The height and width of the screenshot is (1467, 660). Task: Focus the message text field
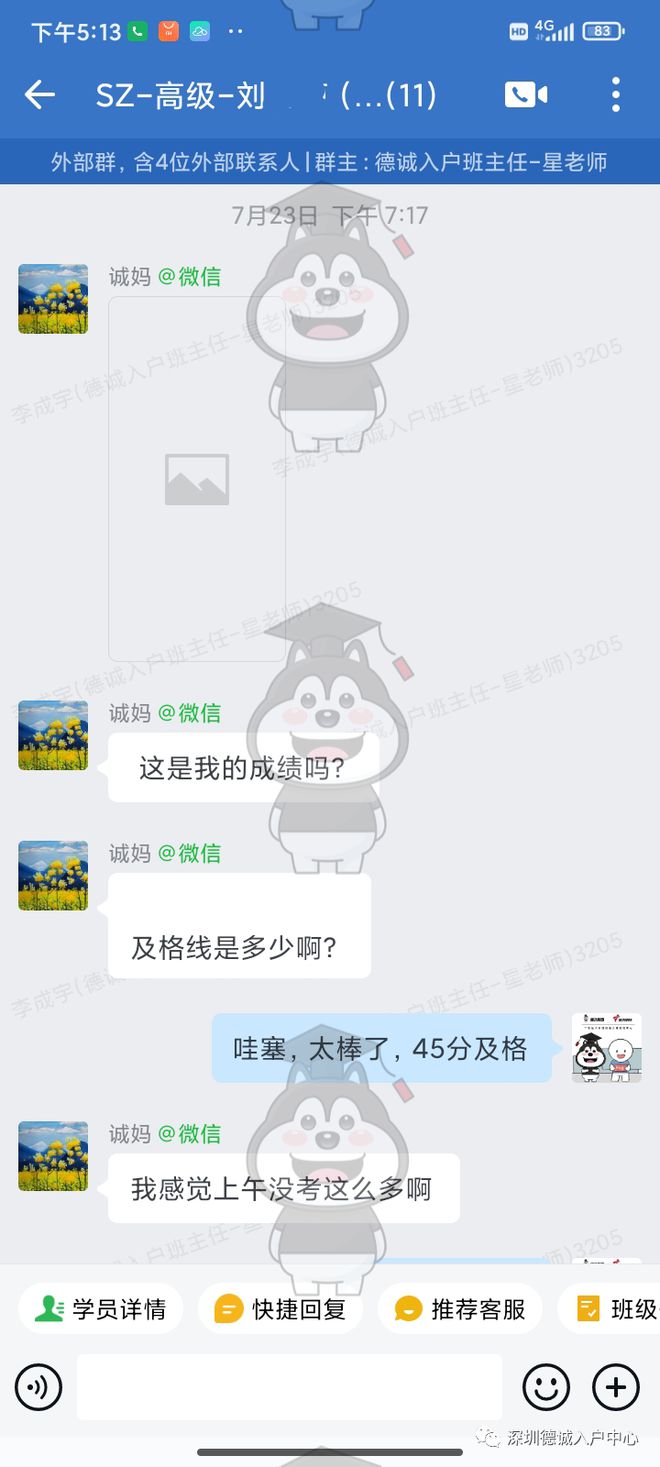289,1387
